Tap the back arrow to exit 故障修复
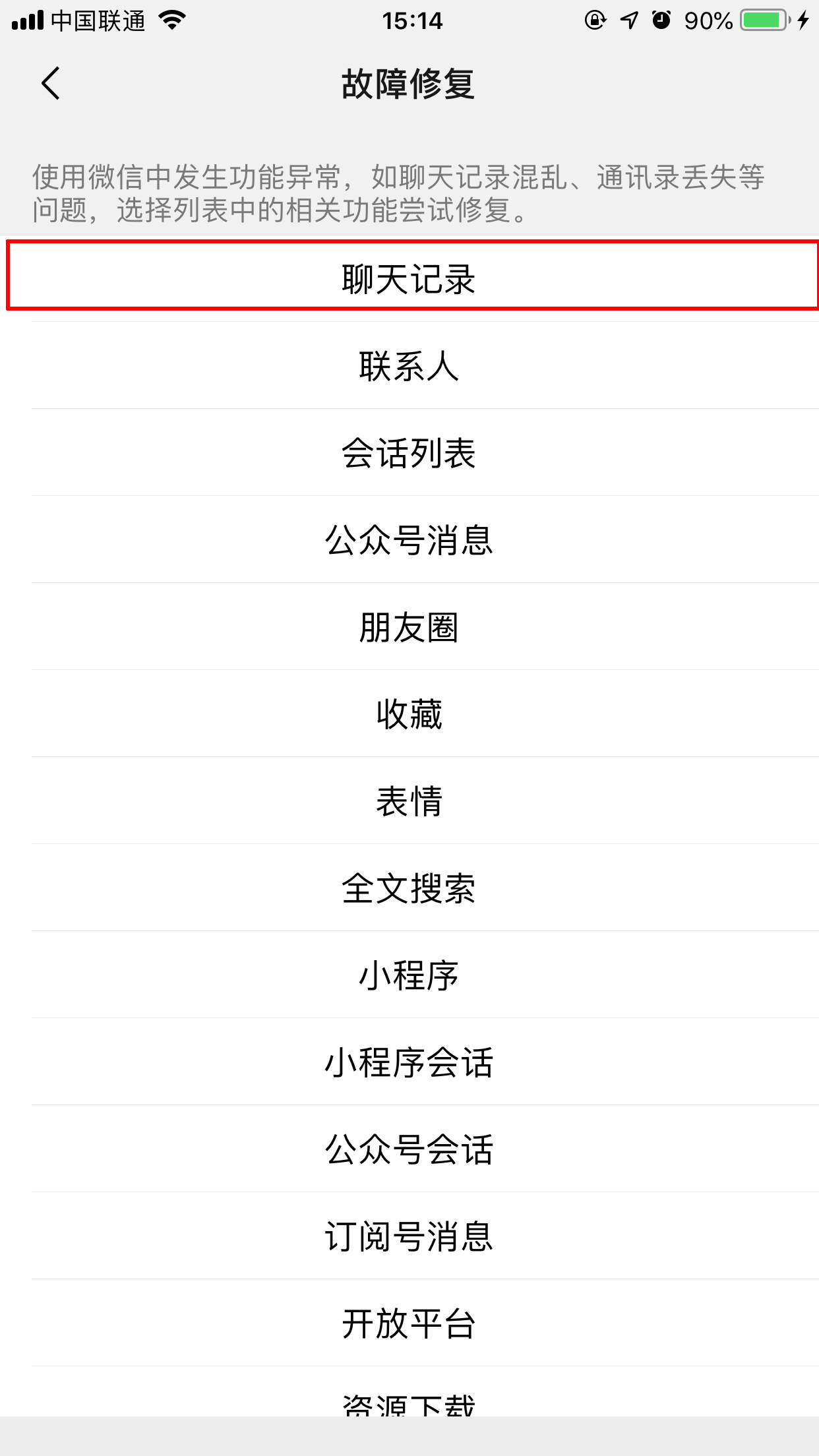This screenshot has height=1456, width=819. pyautogui.click(x=50, y=84)
